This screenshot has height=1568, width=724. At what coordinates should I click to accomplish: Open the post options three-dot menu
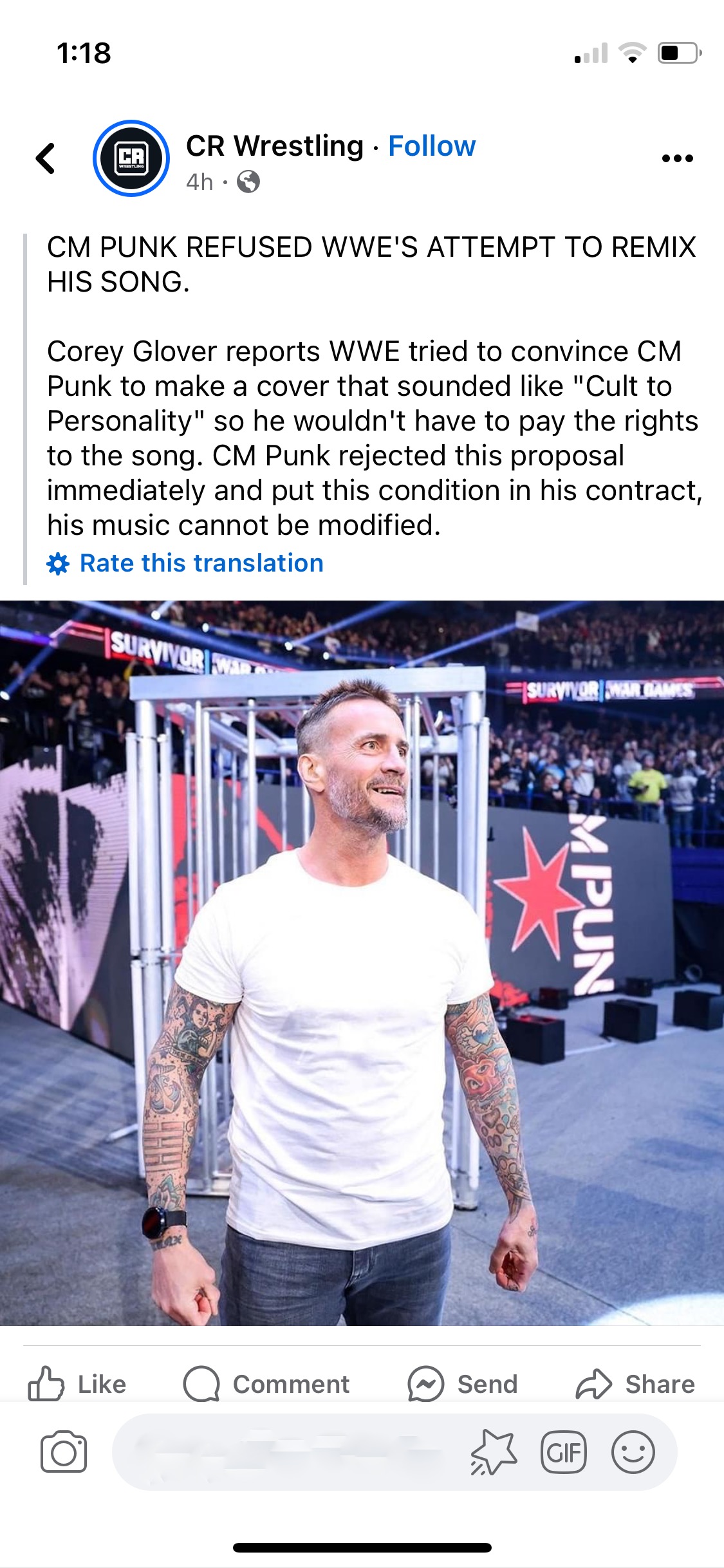pos(677,158)
